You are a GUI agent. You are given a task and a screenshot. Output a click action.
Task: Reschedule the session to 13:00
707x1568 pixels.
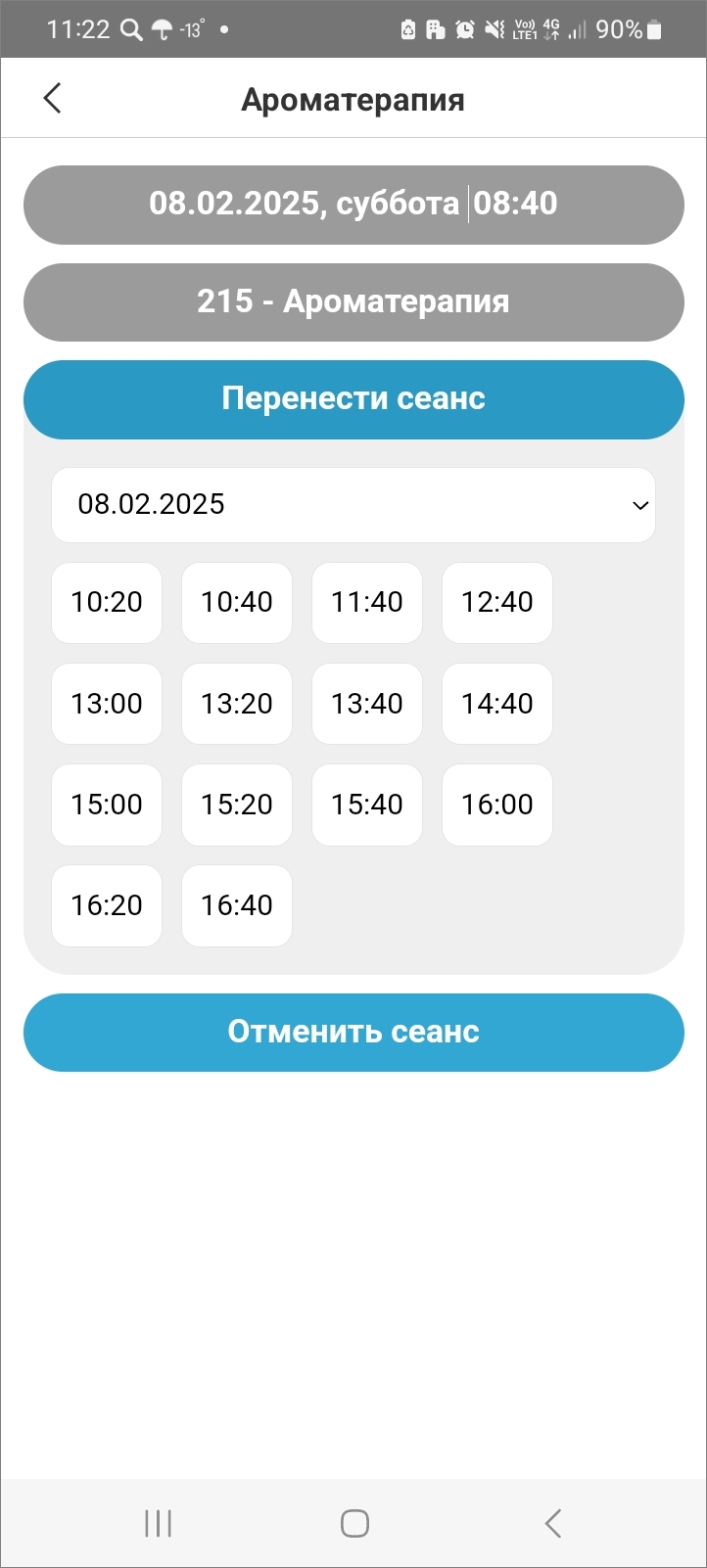[107, 704]
